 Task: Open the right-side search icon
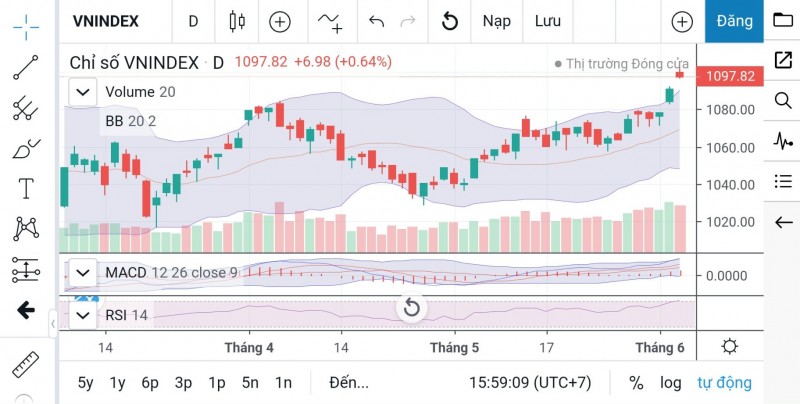pyautogui.click(x=782, y=100)
